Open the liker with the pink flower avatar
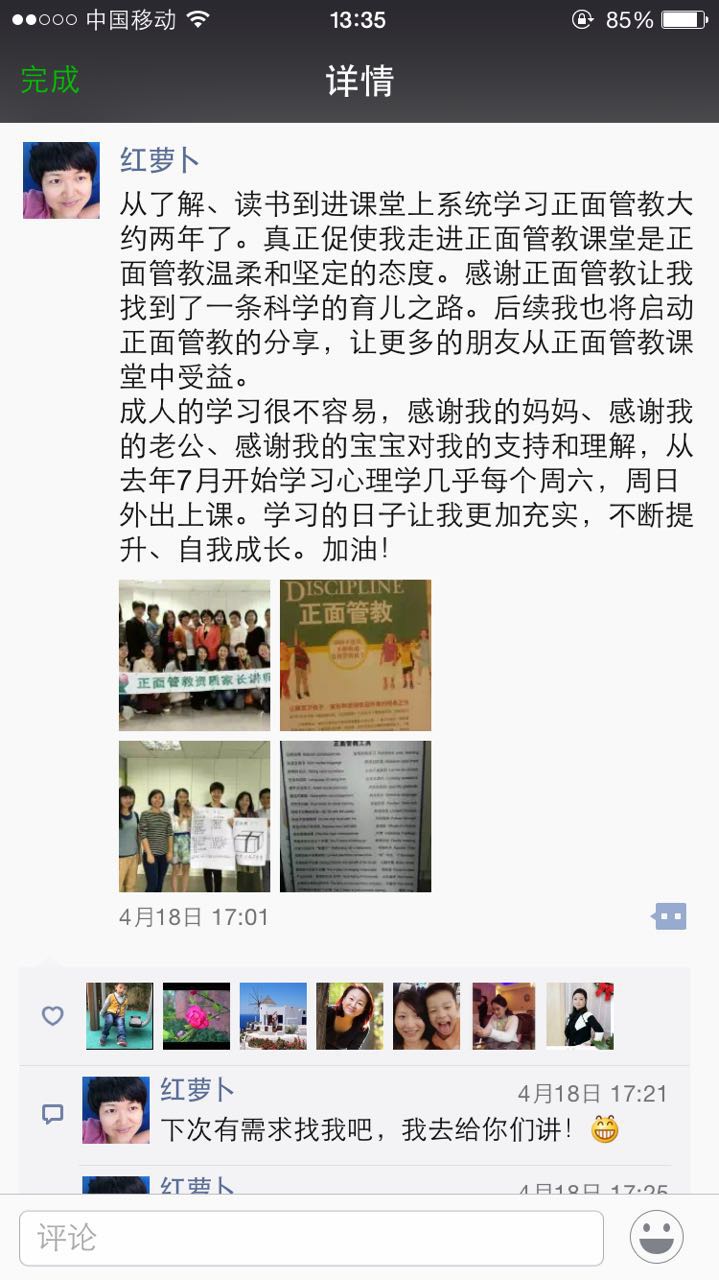 coord(196,1015)
